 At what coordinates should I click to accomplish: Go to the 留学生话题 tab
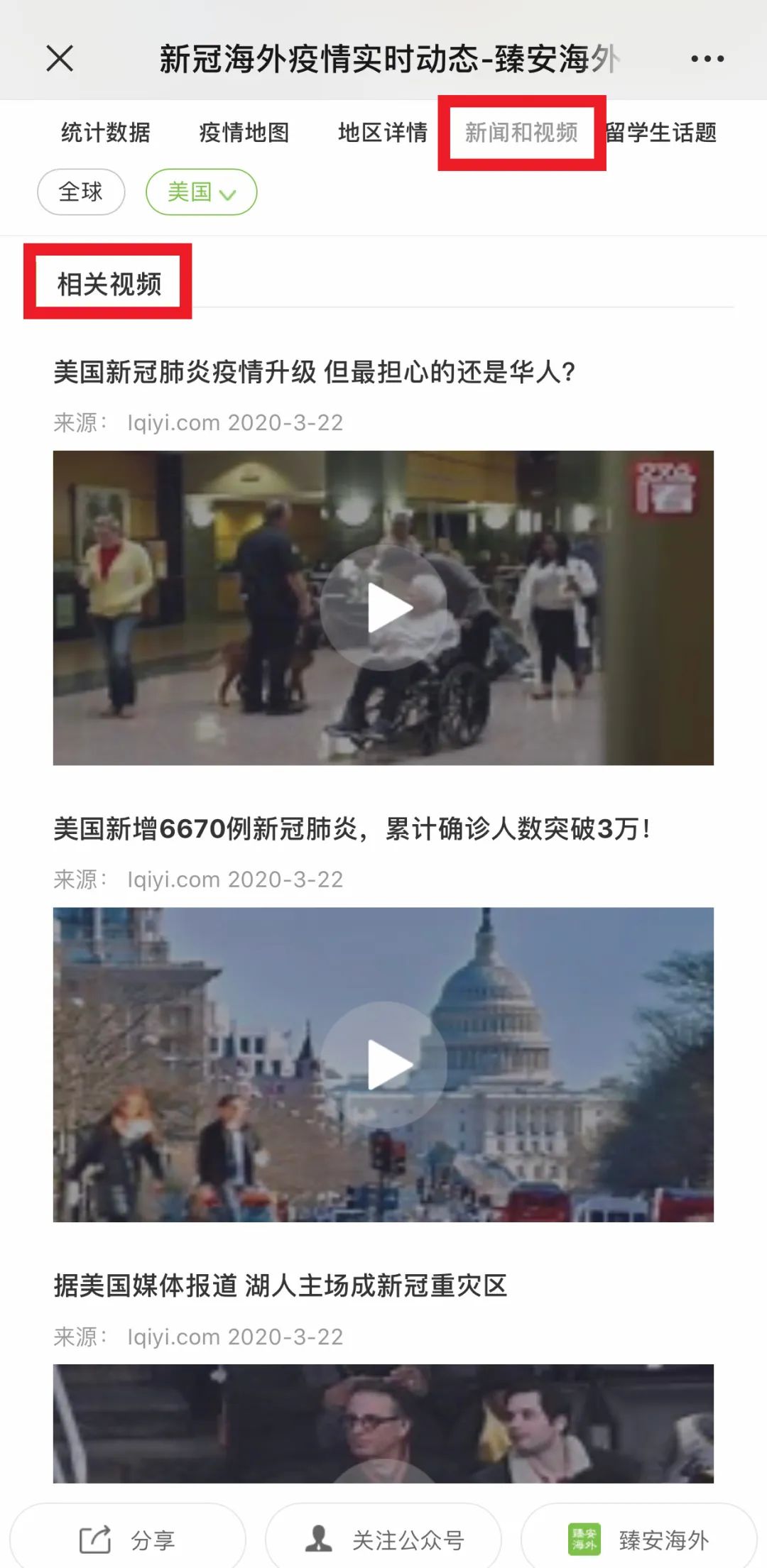(x=661, y=133)
